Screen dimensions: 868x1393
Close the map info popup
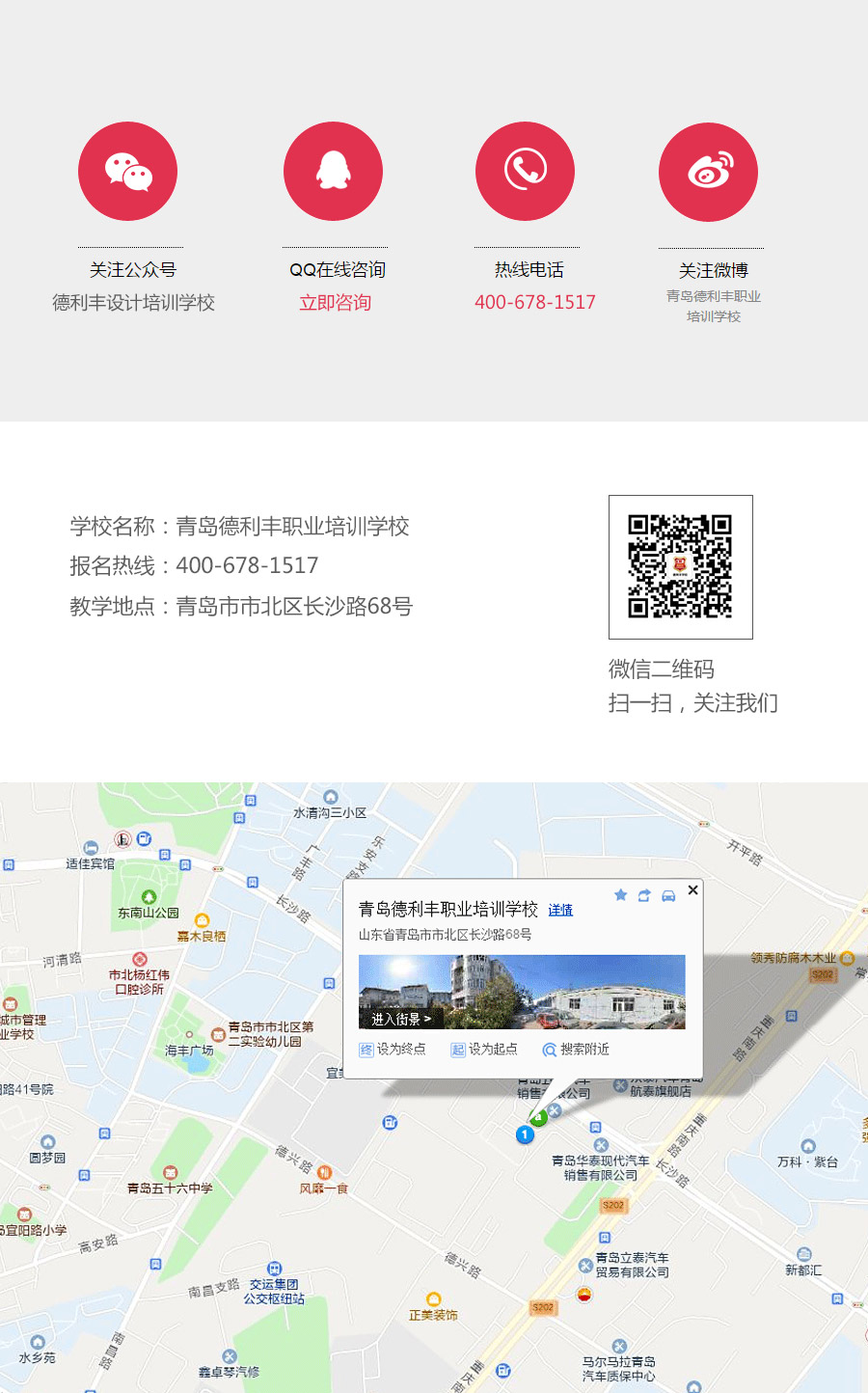[692, 890]
